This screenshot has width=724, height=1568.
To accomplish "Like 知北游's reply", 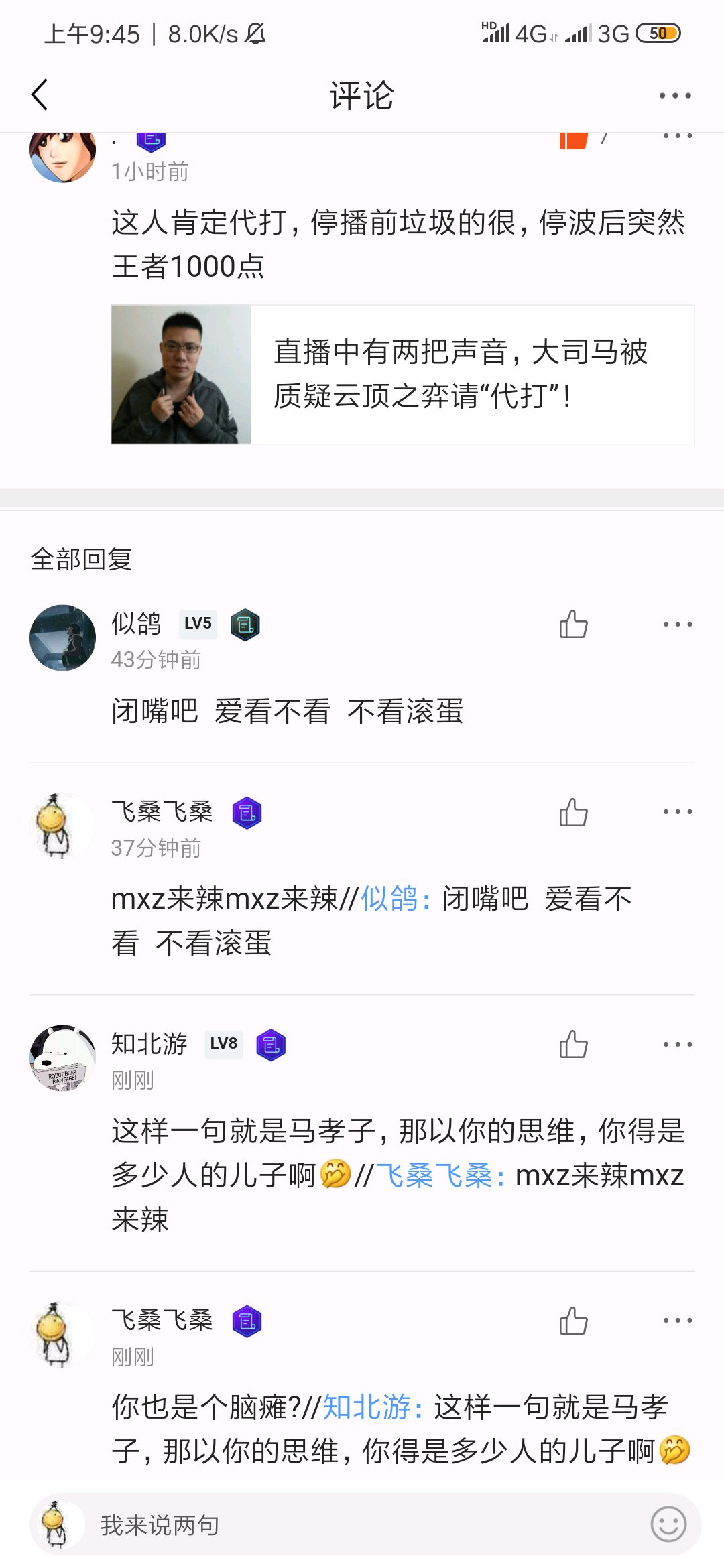I will [x=573, y=1045].
